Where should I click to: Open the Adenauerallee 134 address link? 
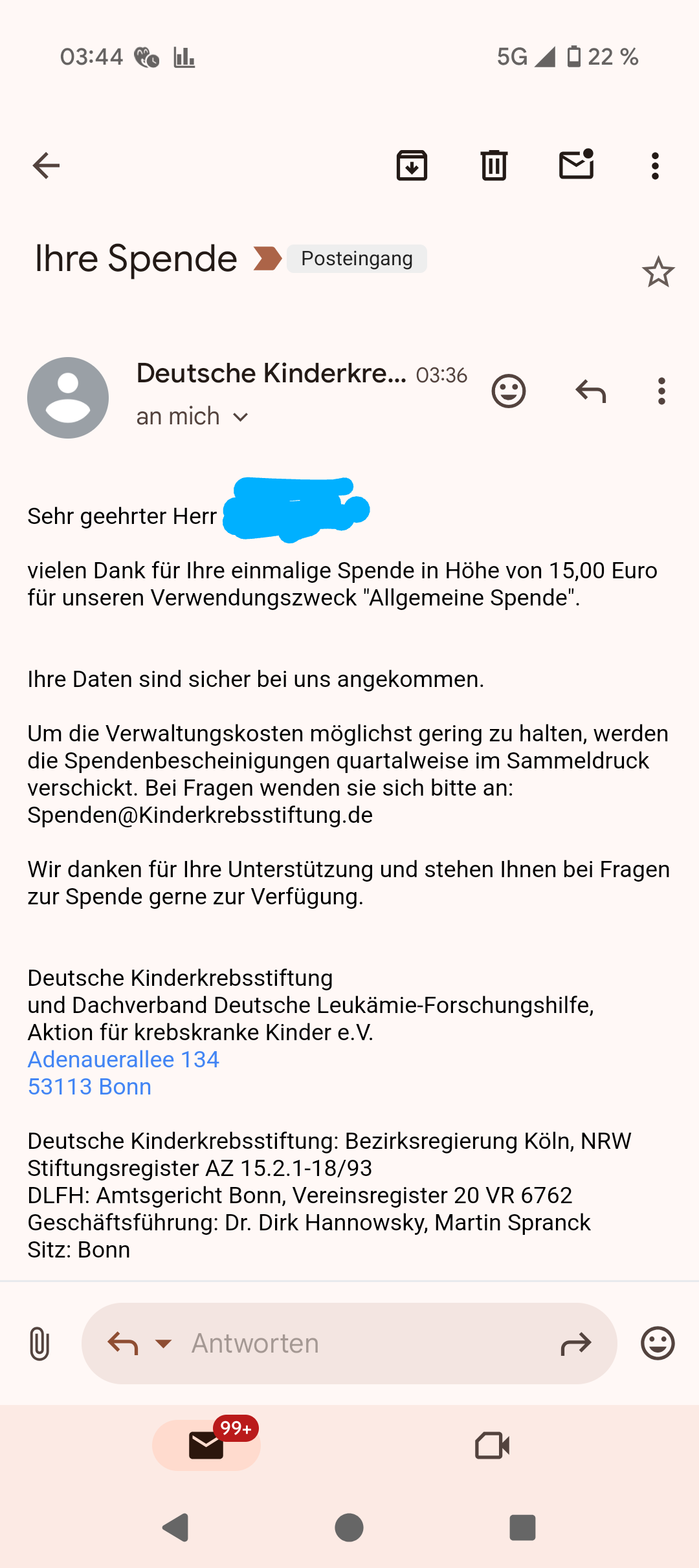[x=124, y=1060]
